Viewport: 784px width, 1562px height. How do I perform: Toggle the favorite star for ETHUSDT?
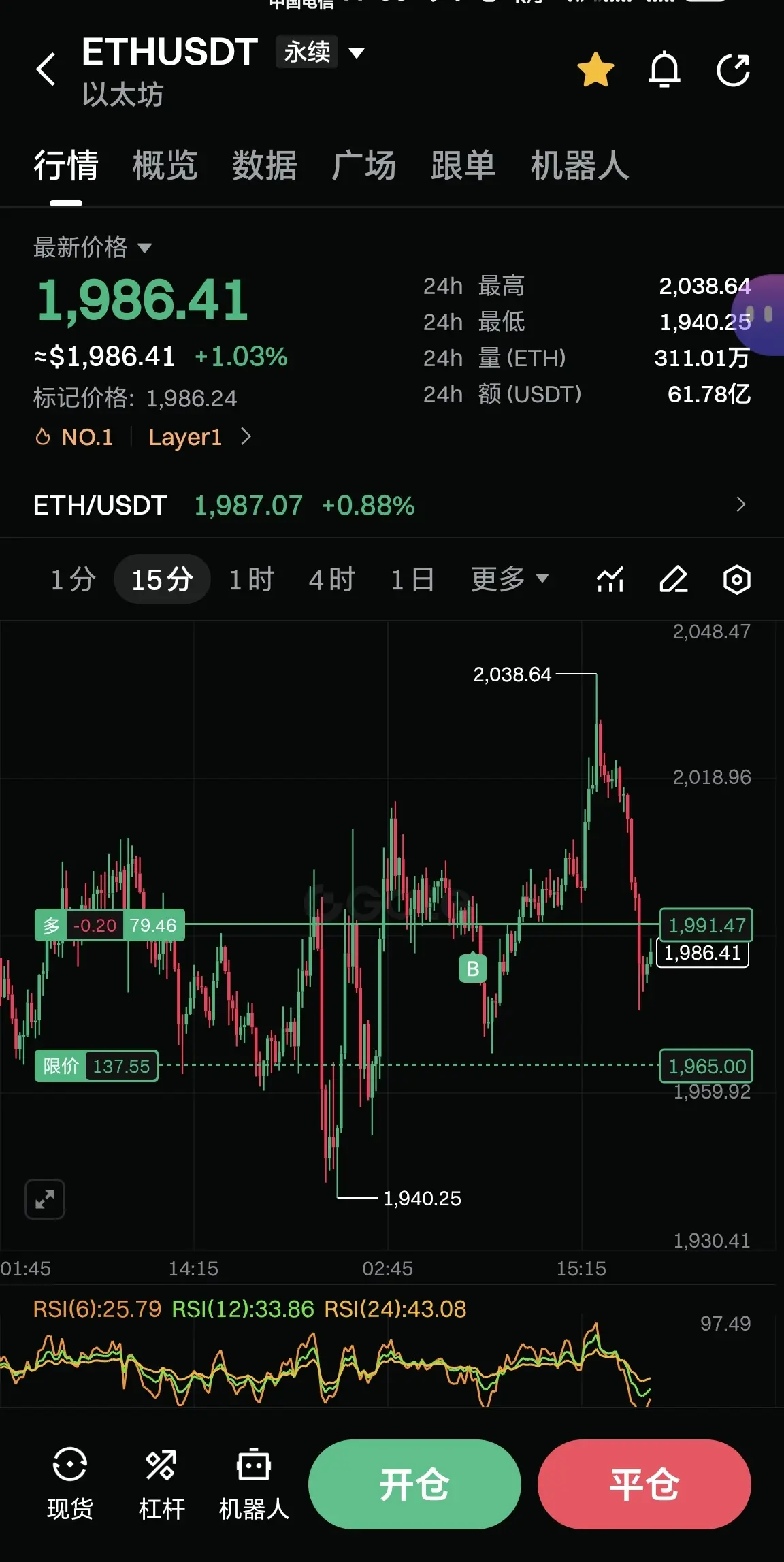tap(595, 69)
